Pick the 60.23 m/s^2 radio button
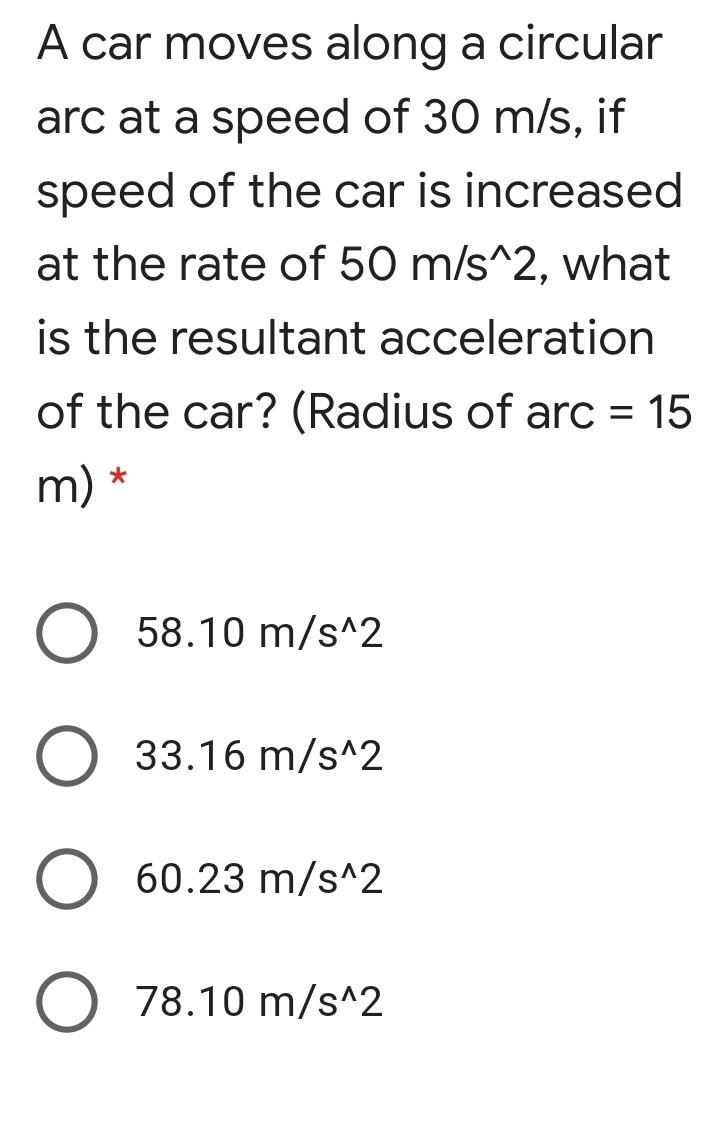This screenshot has width=727, height=1129. 67,880
